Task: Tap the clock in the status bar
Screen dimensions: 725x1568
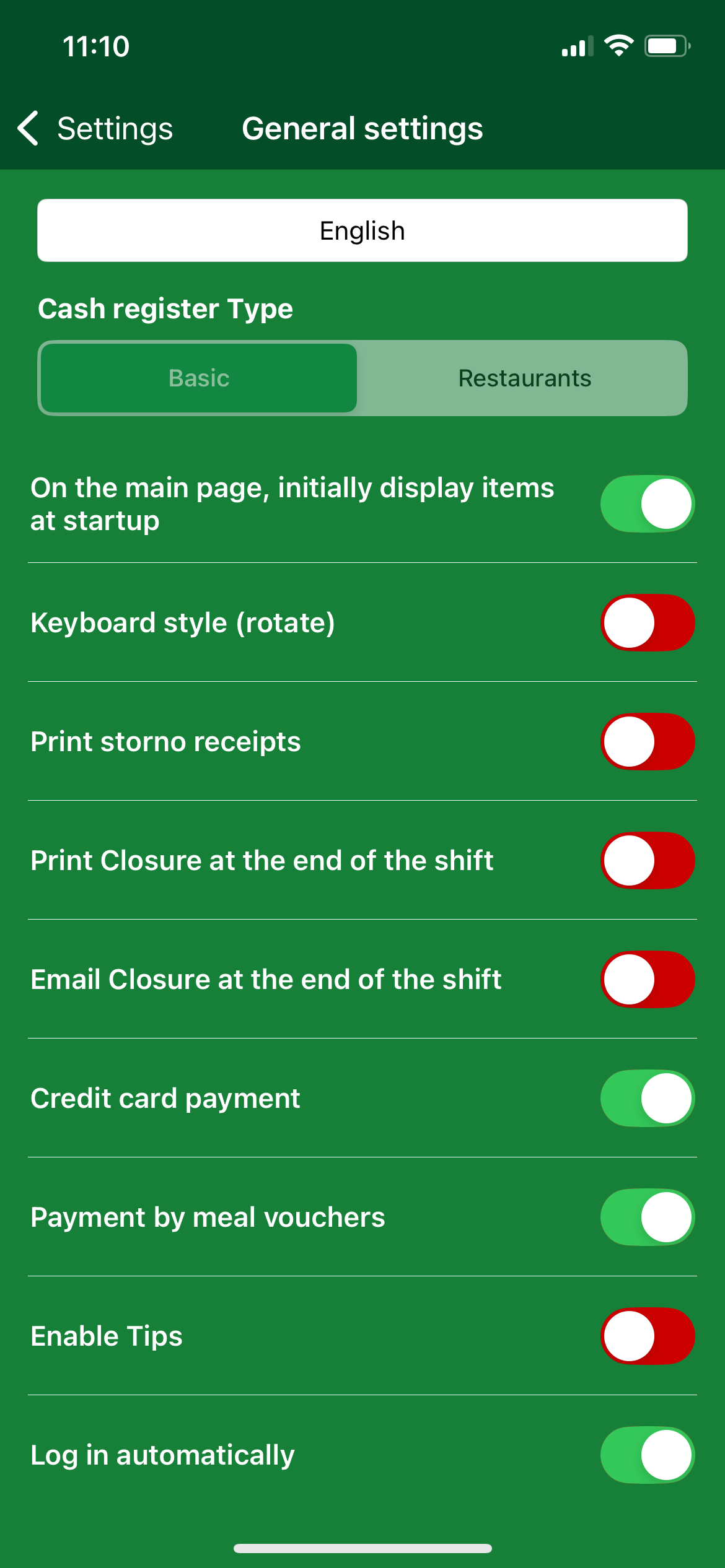Action: pos(96,45)
